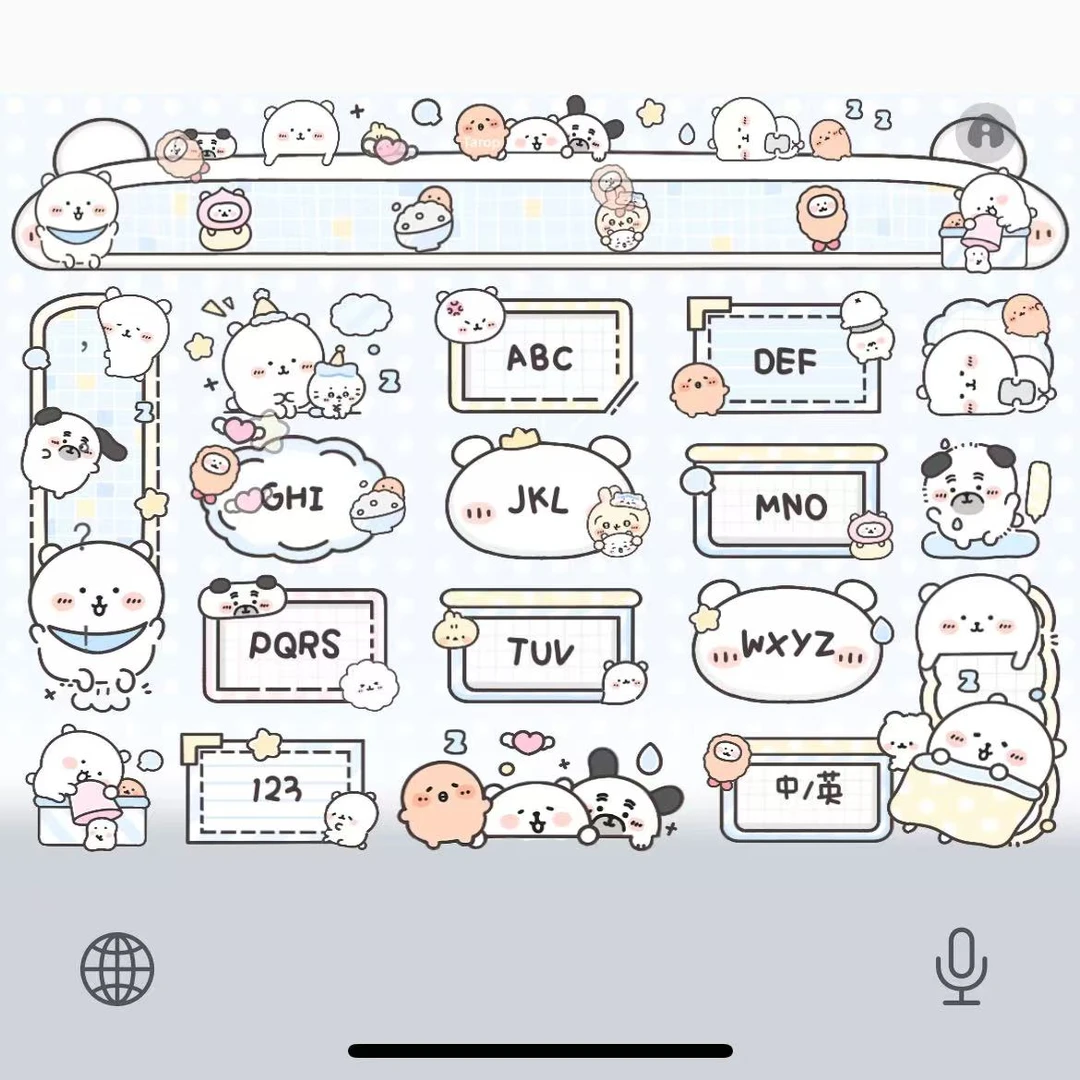Image resolution: width=1080 pixels, height=1080 pixels.
Task: Hit the DEF key
Action: 786,361
